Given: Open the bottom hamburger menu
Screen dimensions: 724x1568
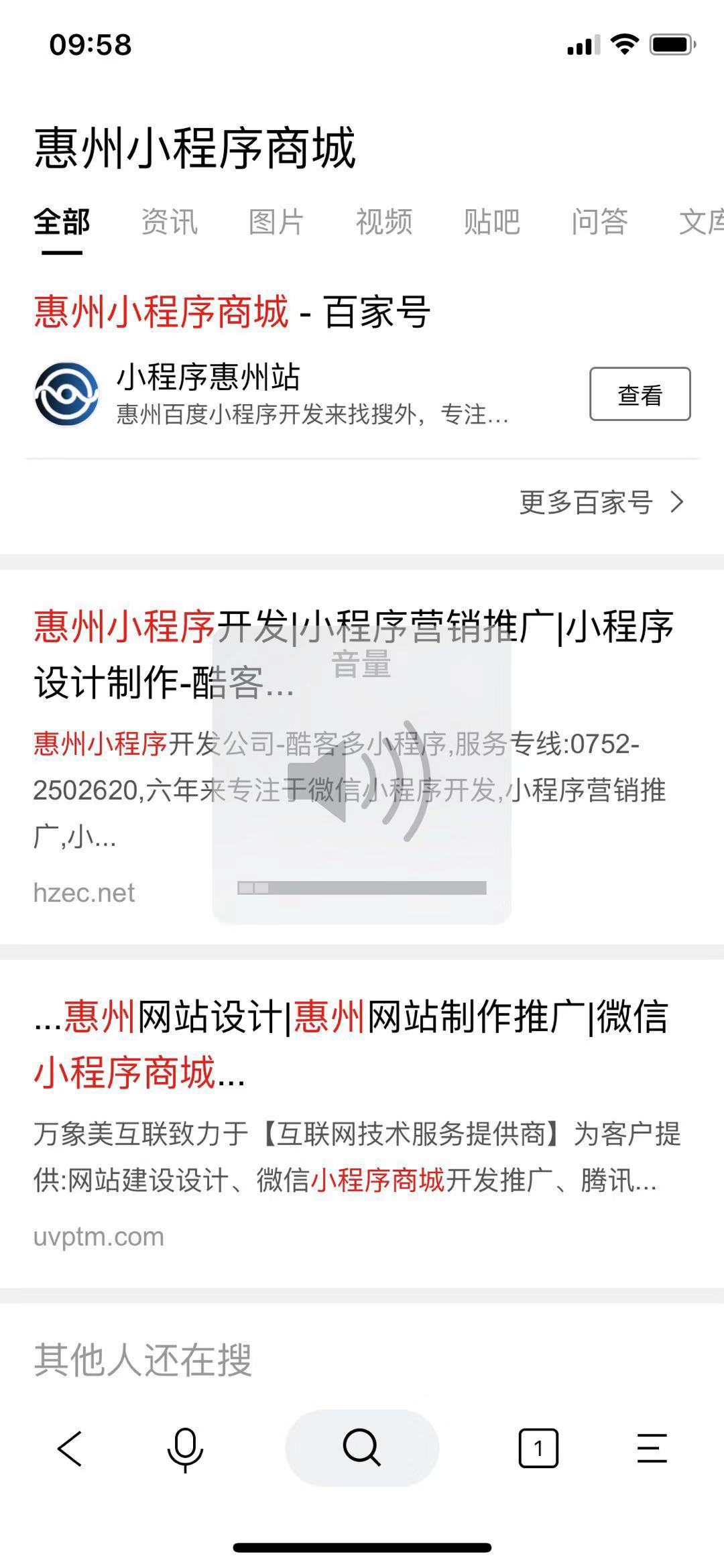Looking at the screenshot, I should click(x=652, y=1449).
